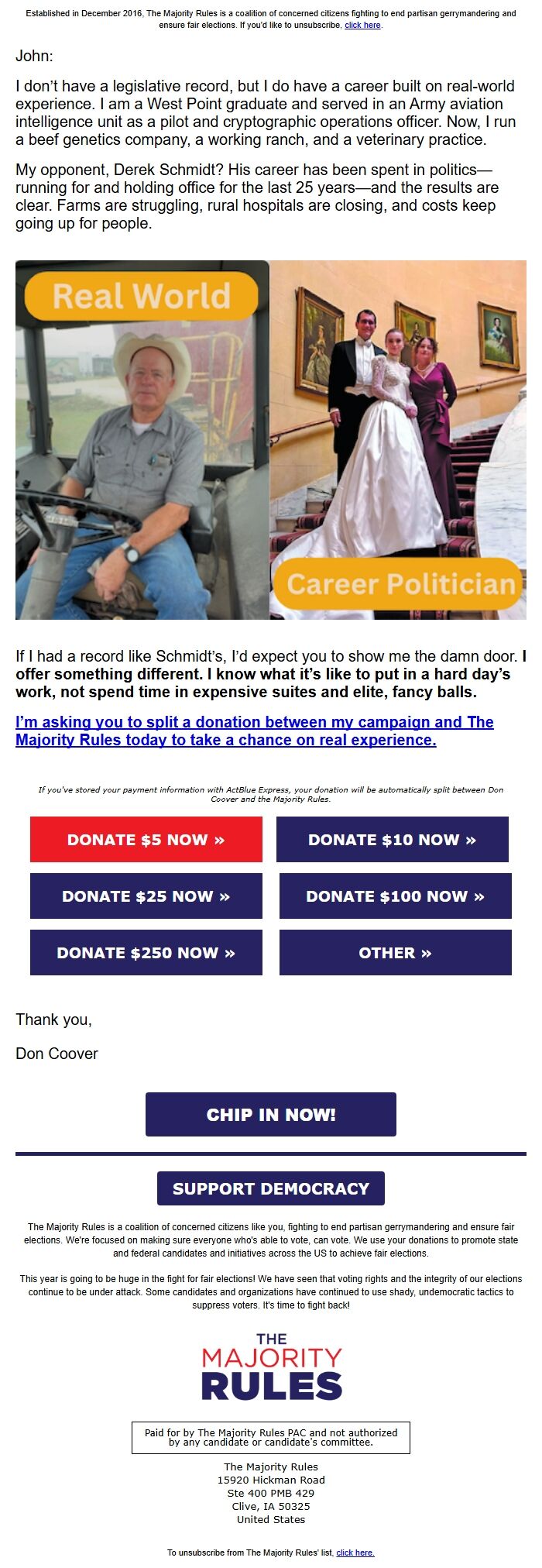This screenshot has width=542, height=1568.
Task: Give $100 with the donate button
Action: pyautogui.click(x=395, y=896)
